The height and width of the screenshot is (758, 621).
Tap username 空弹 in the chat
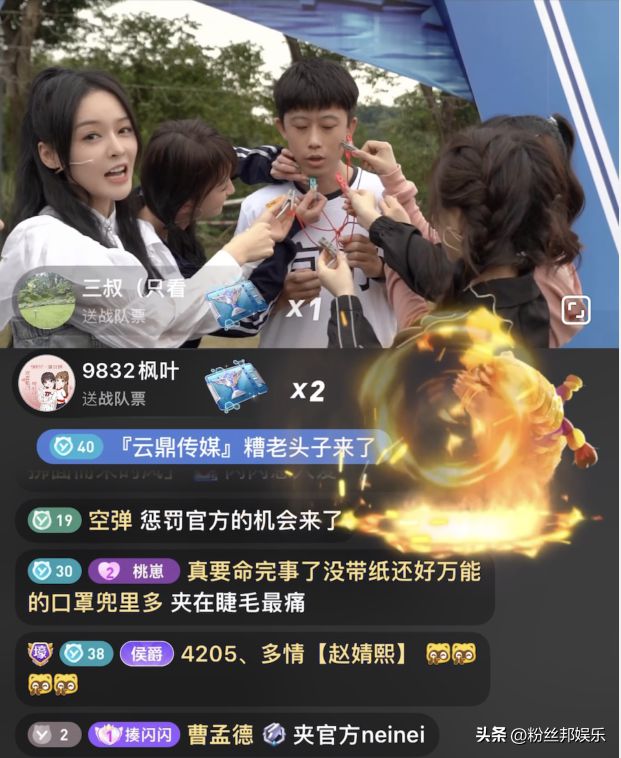[109, 520]
